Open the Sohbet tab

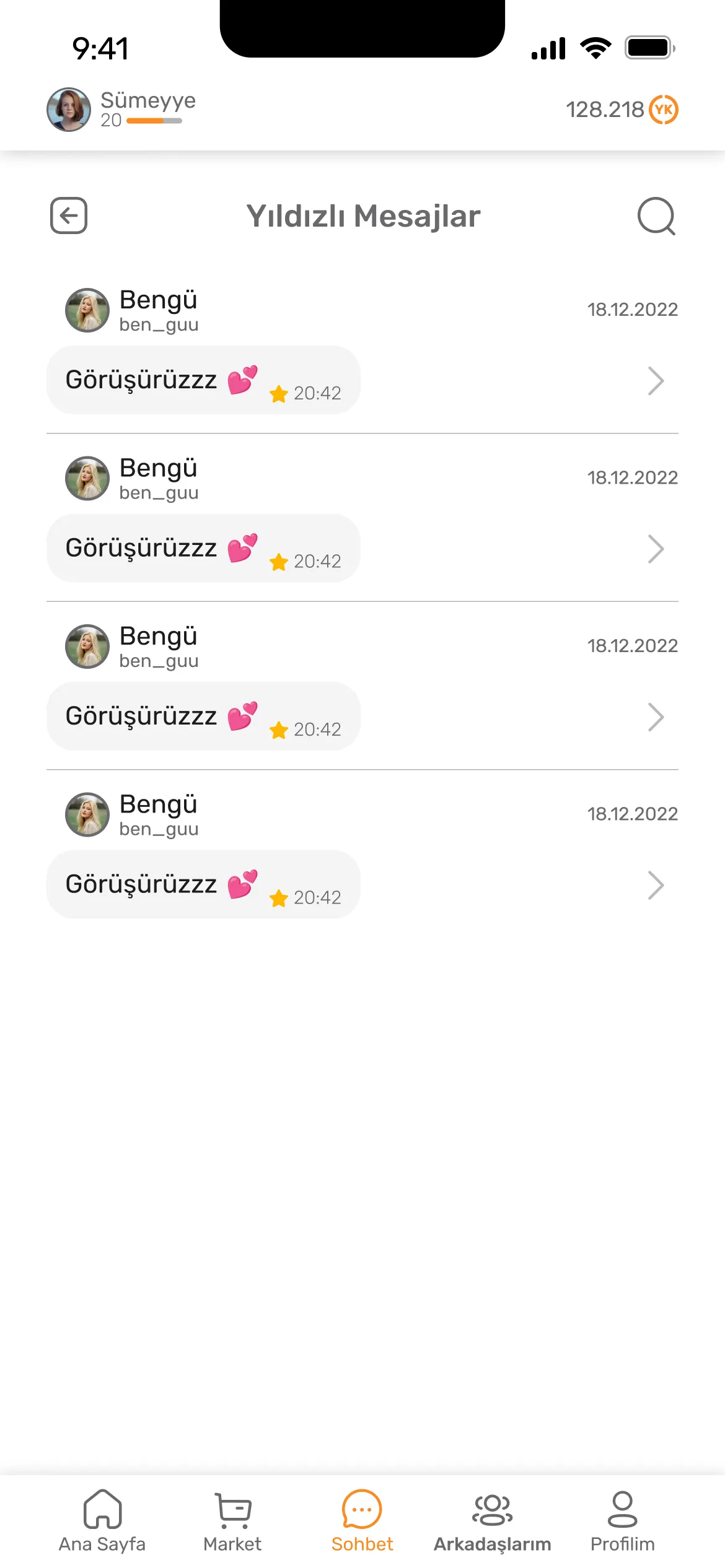click(x=362, y=1521)
